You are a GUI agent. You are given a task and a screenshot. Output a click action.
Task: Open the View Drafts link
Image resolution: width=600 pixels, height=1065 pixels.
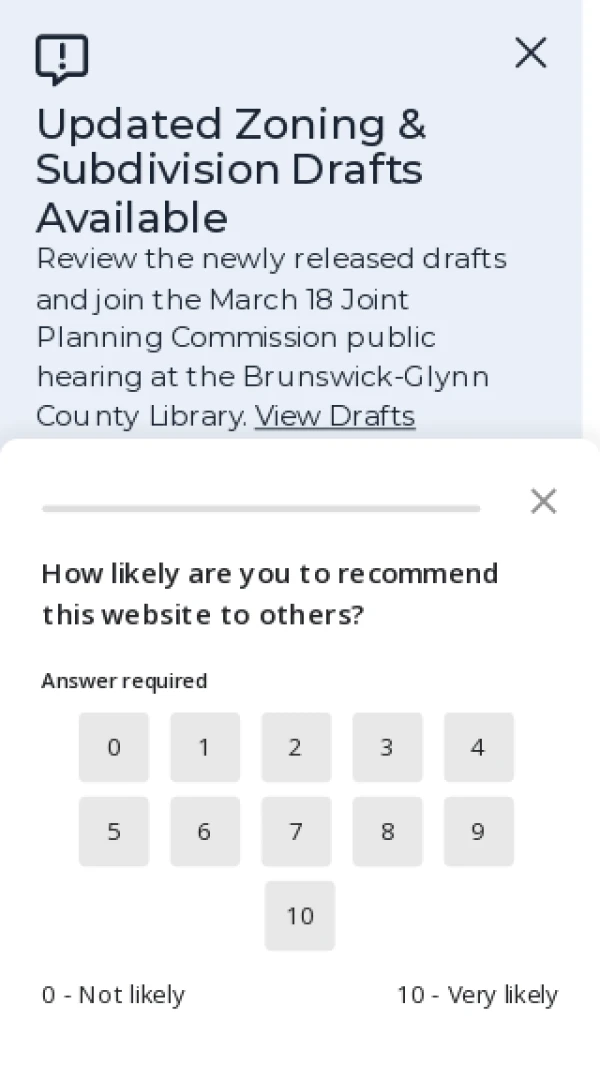335,416
